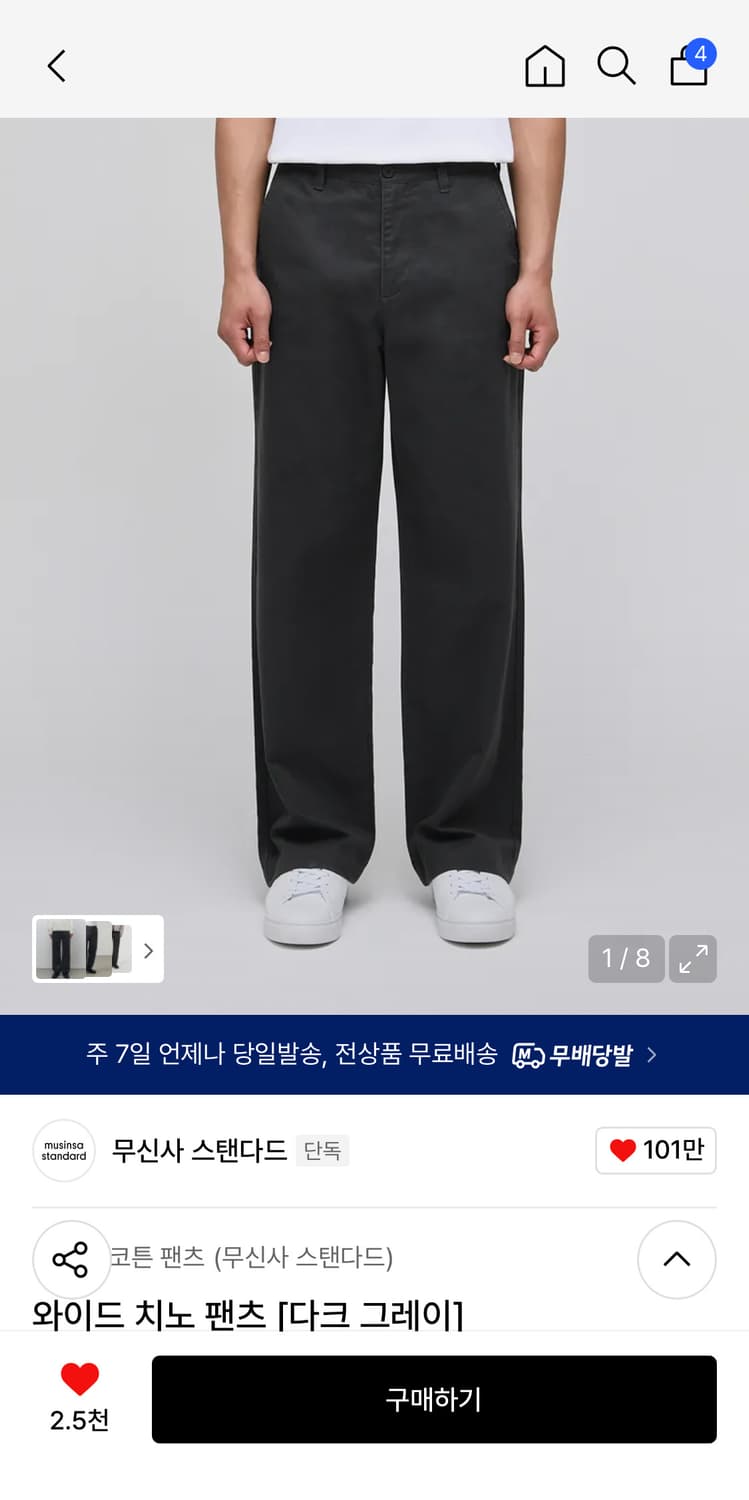749x1500 pixels.
Task: Tap the 무신사 스탠다드 brand name
Action: [196, 1151]
